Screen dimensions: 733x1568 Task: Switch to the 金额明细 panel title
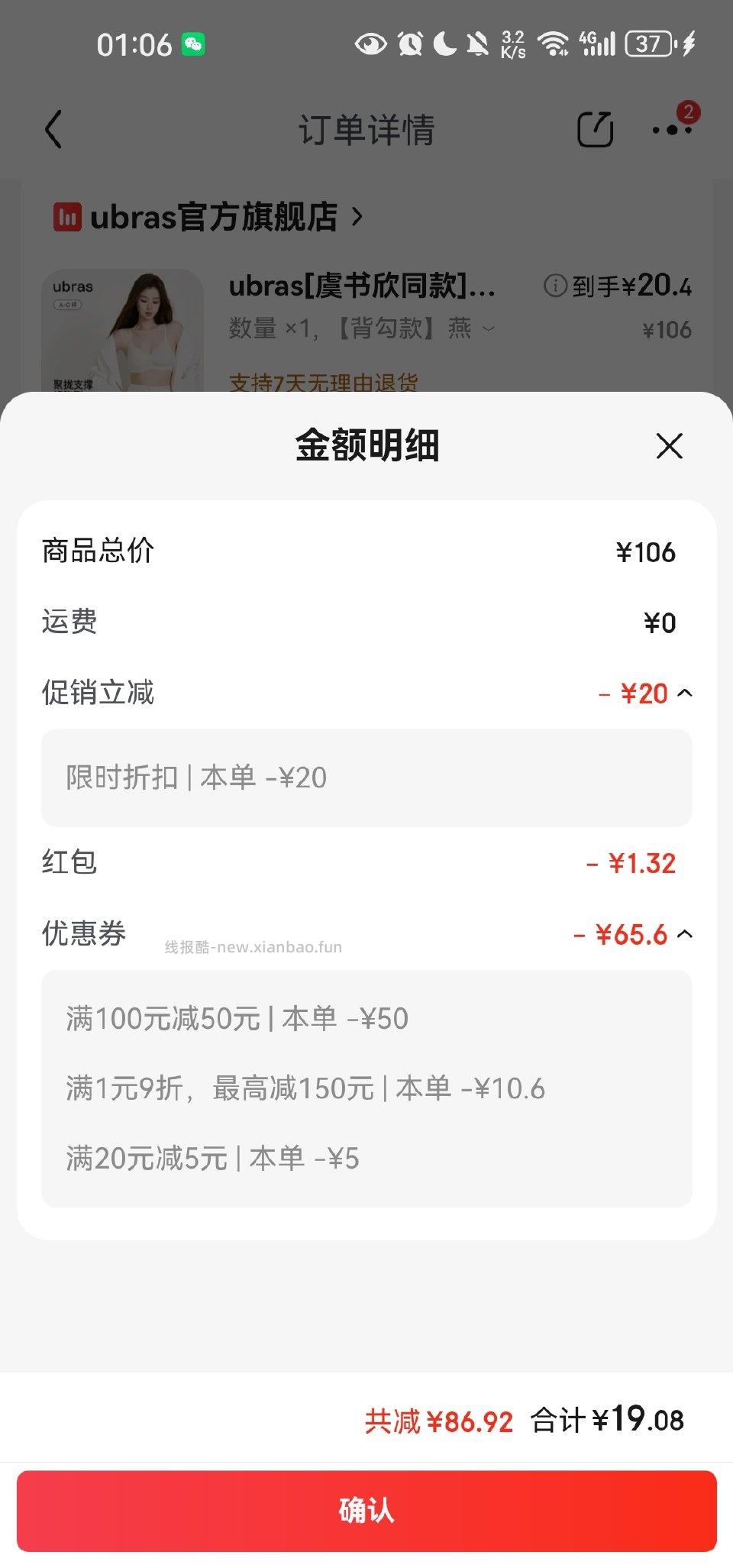click(366, 446)
